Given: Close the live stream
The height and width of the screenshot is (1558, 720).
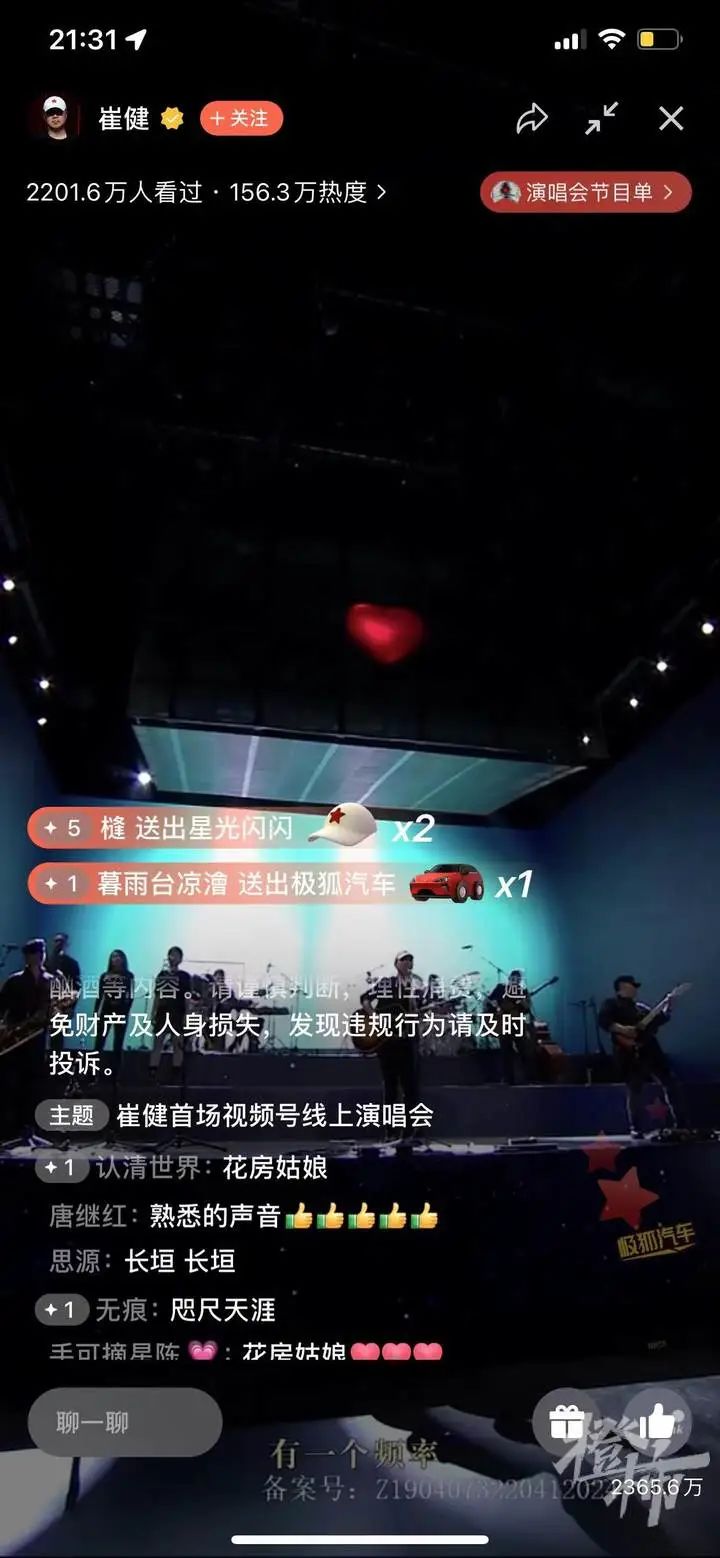Looking at the screenshot, I should point(671,118).
